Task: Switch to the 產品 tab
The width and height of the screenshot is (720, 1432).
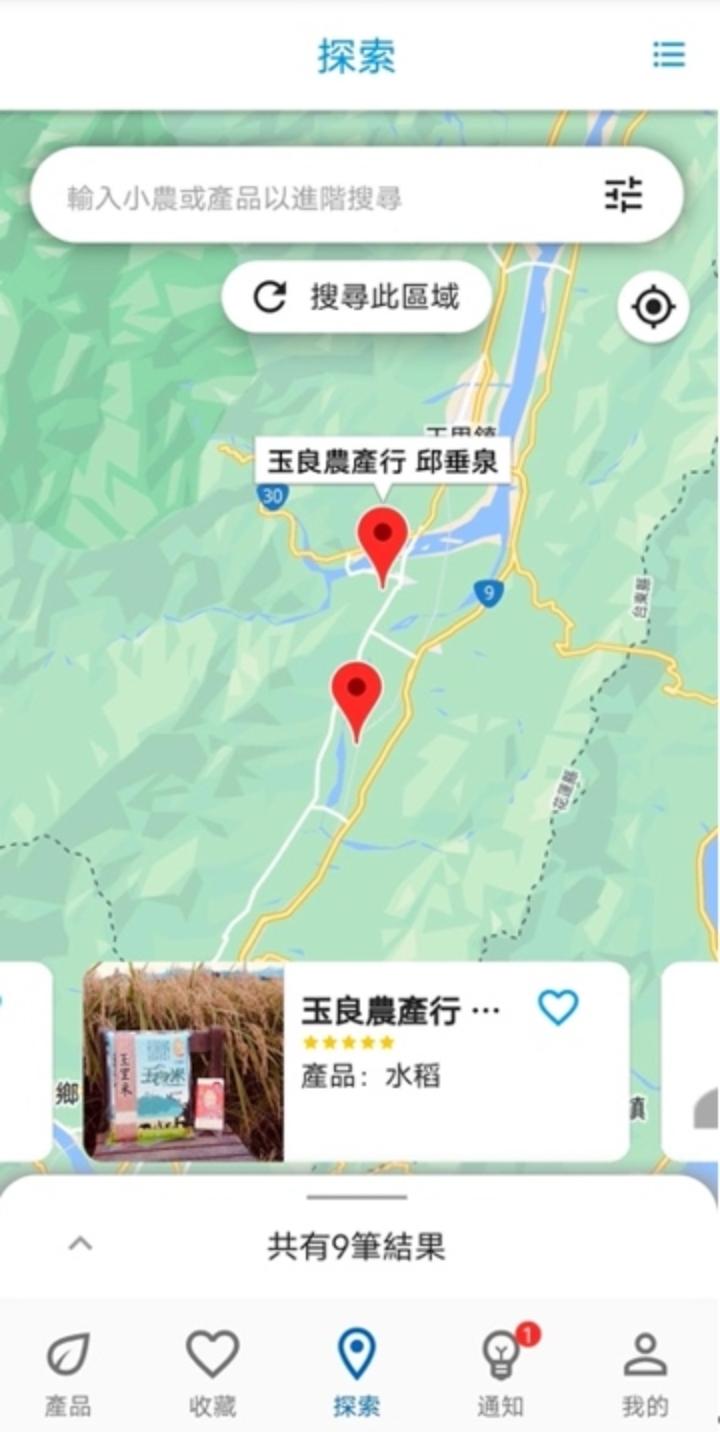Action: 68,1374
